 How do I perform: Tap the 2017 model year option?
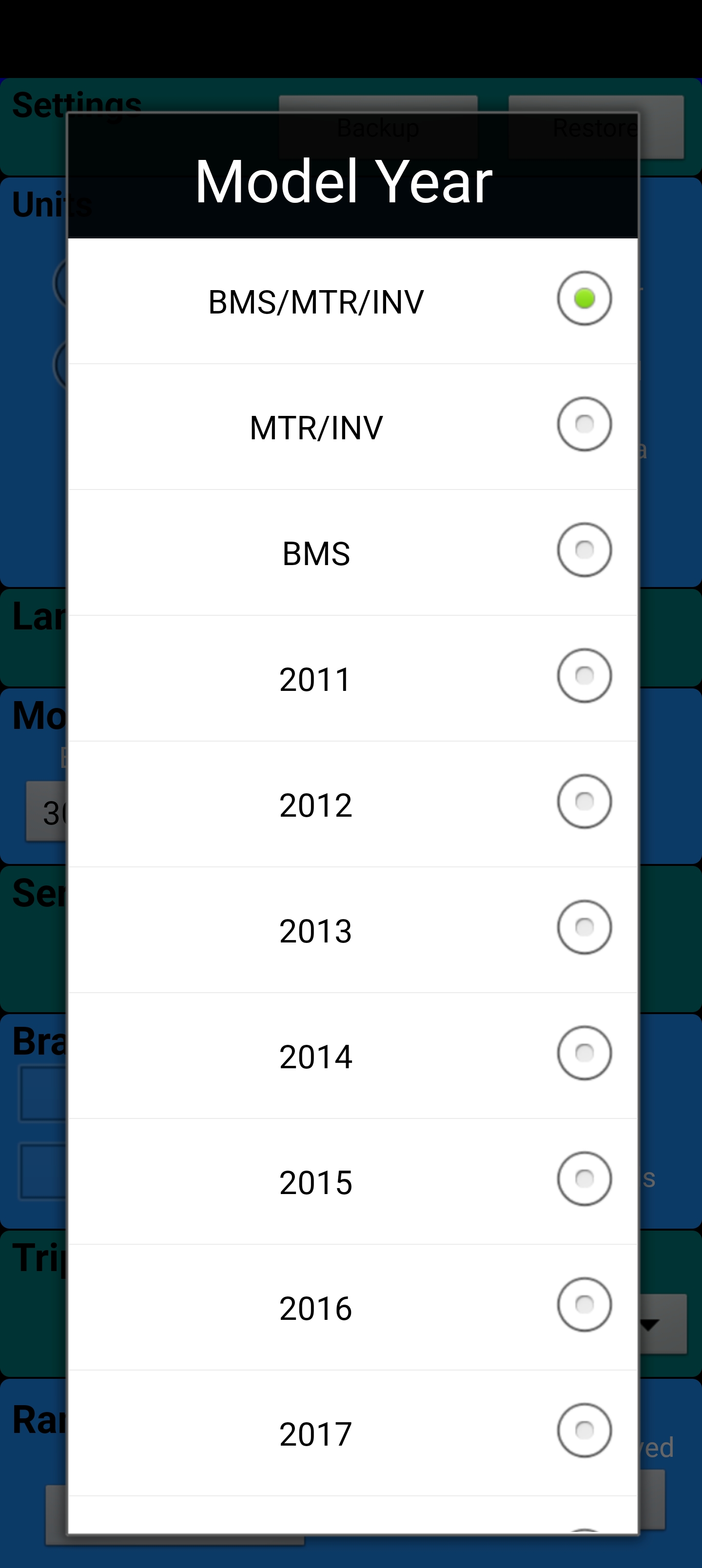[352, 1433]
